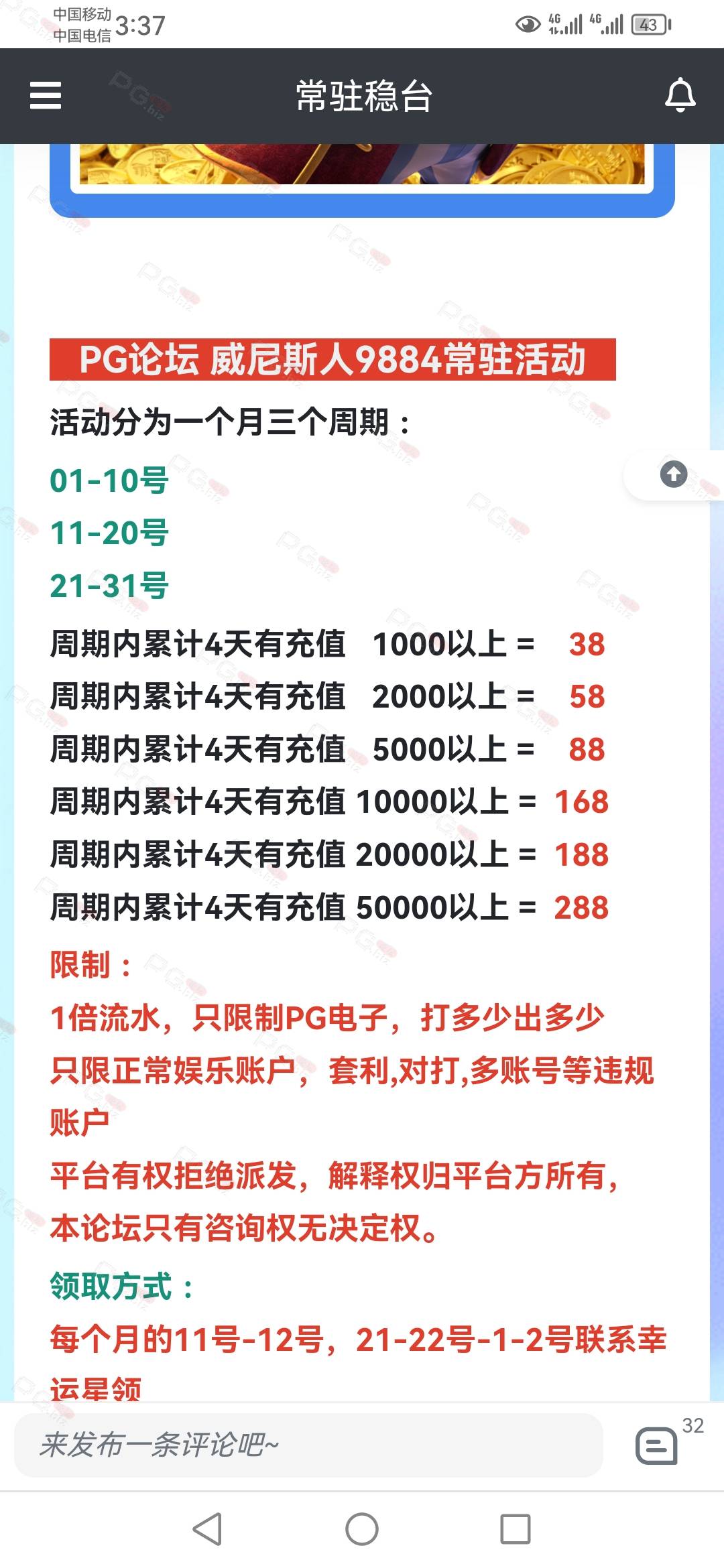Open the hamburger drawer menu
The height and width of the screenshot is (1568, 724).
[x=46, y=95]
